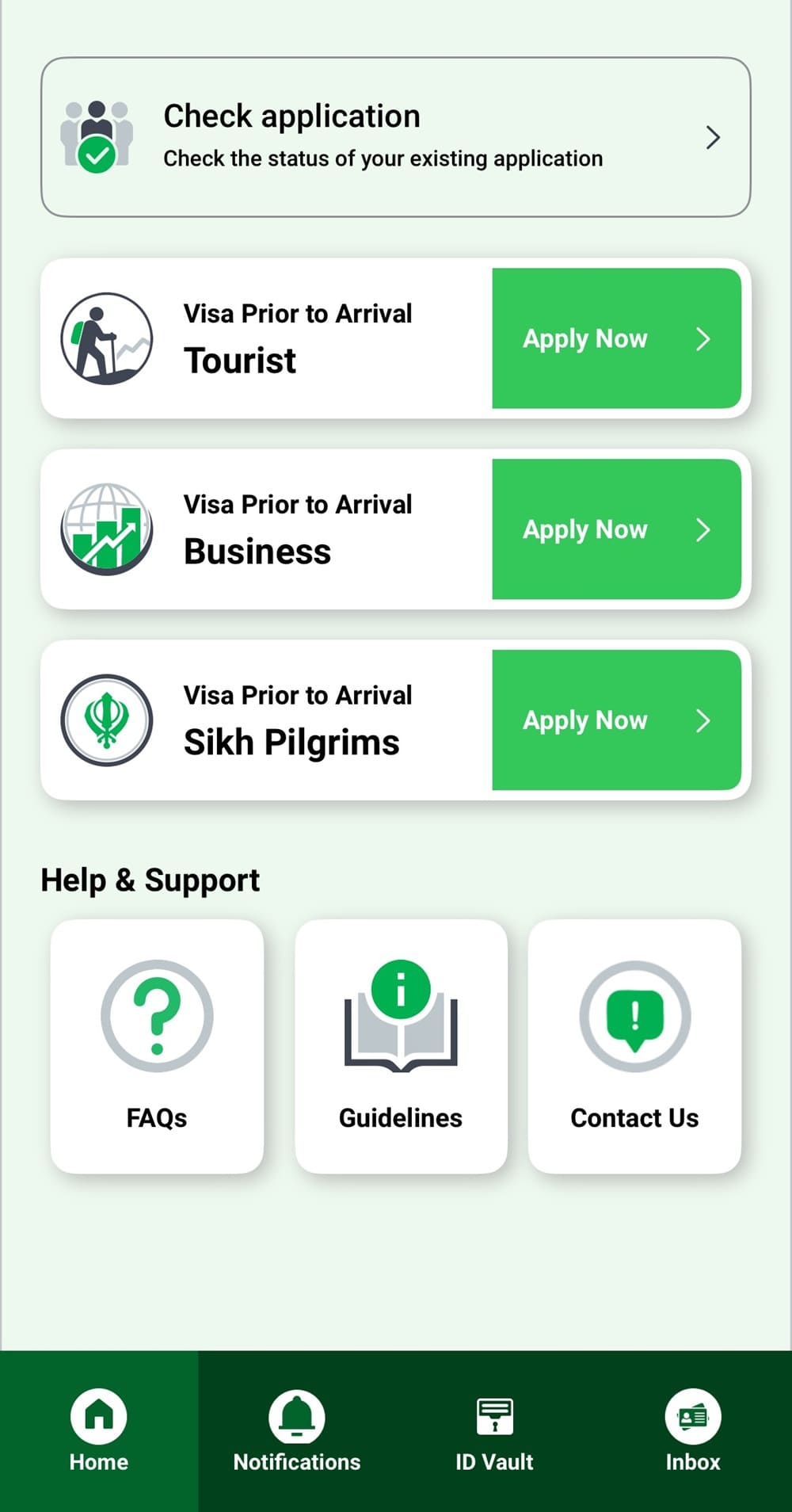Open Check application status panel
Viewport: 792px width, 1512px height.
coord(396,135)
